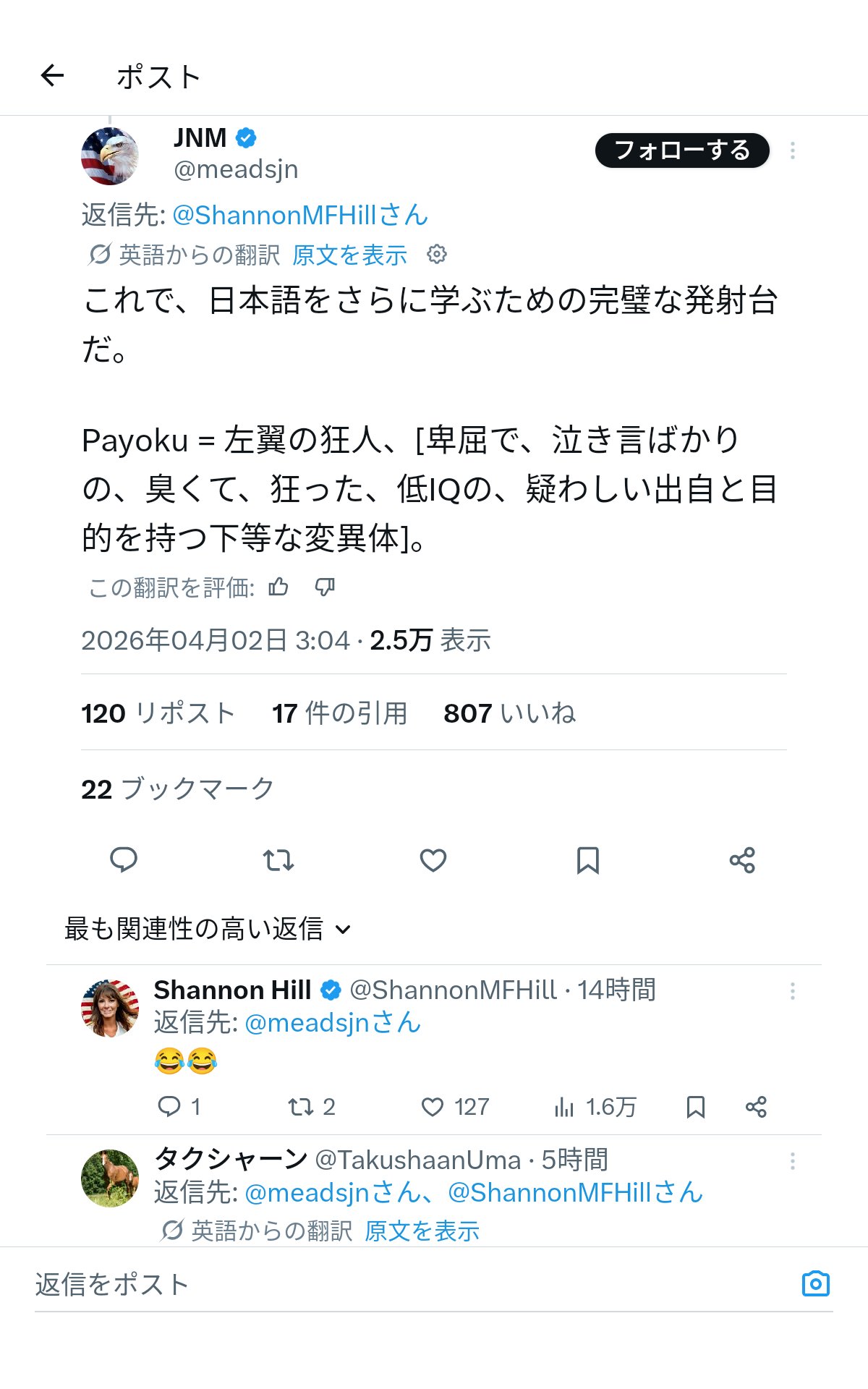868x1389 pixels.
Task: Open JNM's profile picture
Action: [110, 156]
